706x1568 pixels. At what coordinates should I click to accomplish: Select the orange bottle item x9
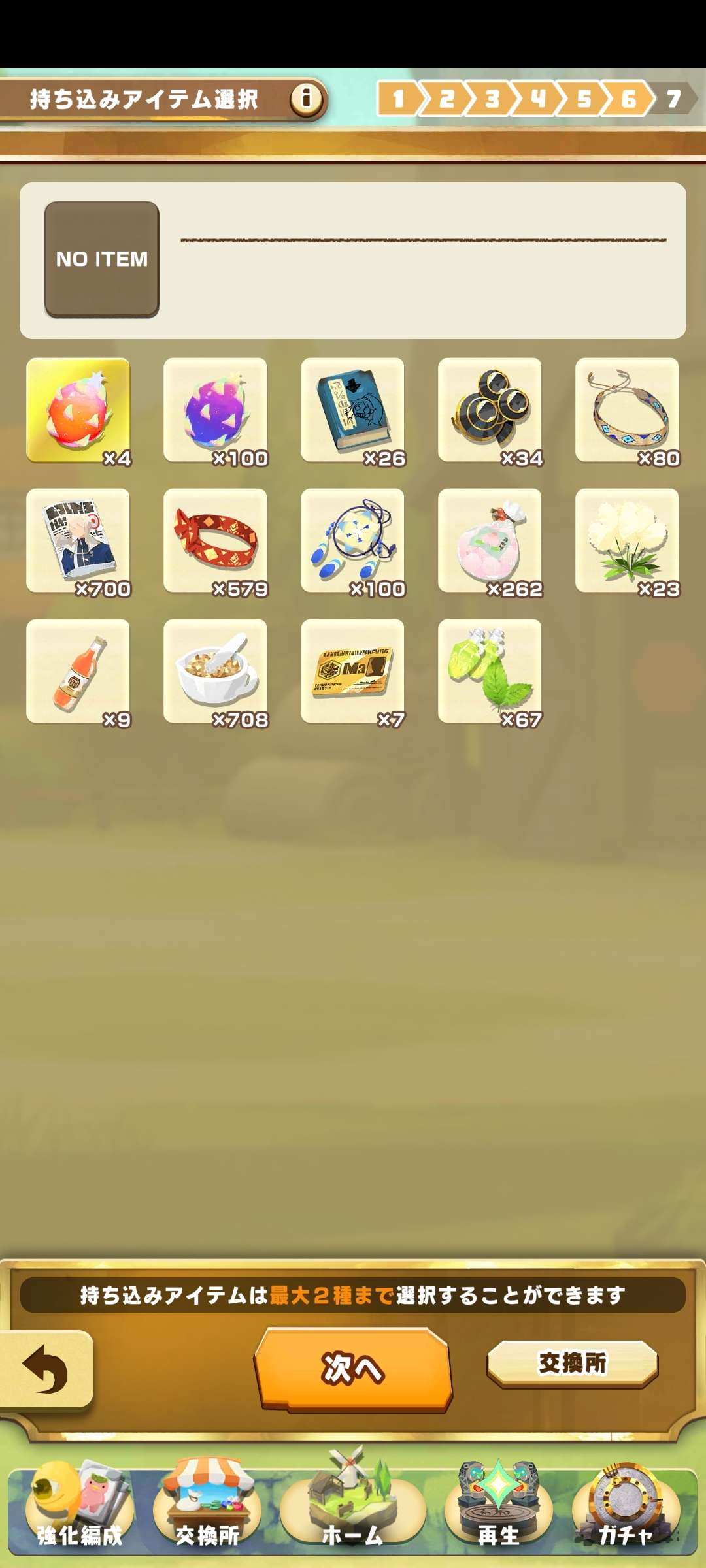pyautogui.click(x=78, y=672)
